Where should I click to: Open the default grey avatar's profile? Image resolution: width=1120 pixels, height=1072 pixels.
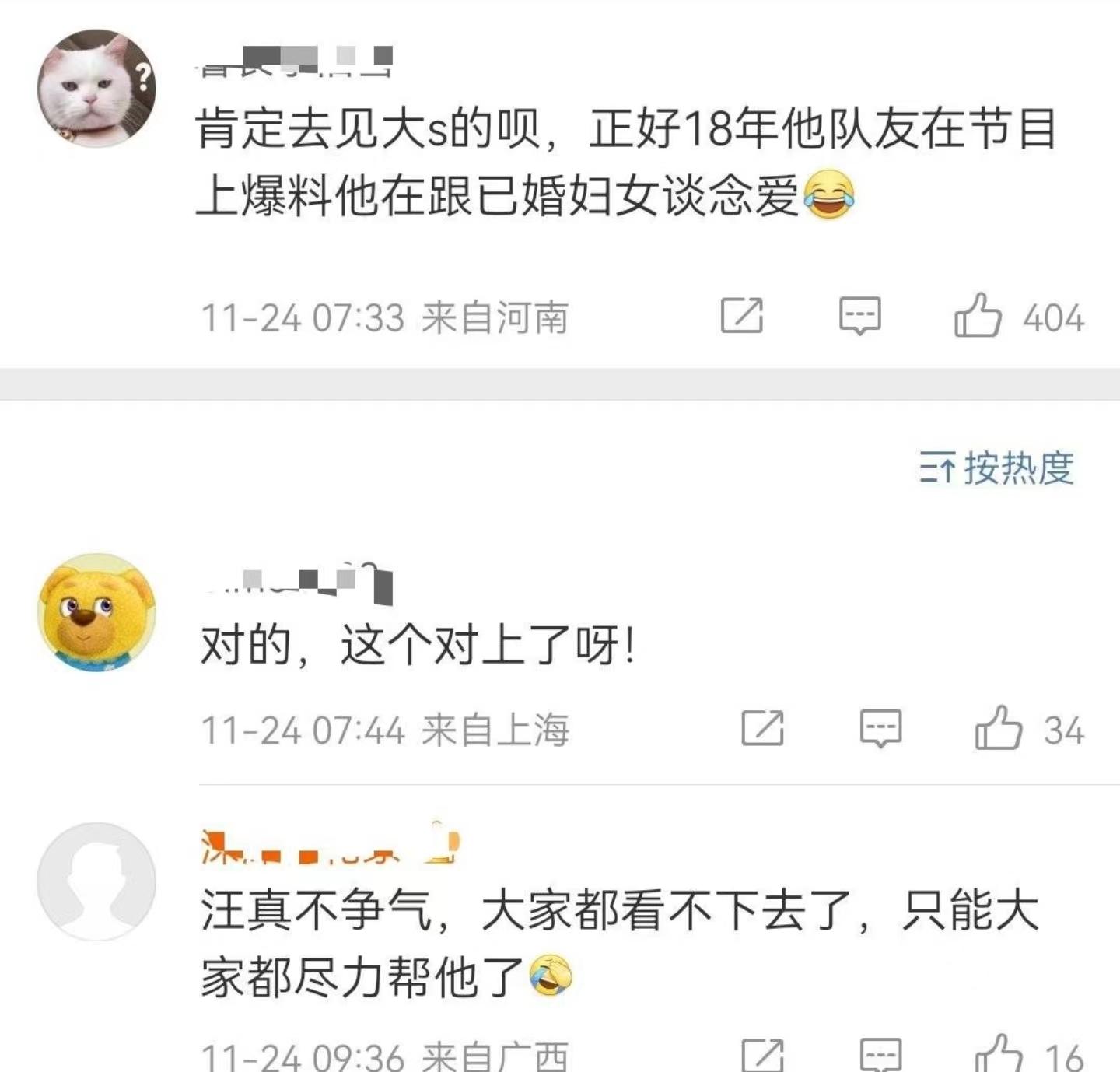tap(96, 881)
